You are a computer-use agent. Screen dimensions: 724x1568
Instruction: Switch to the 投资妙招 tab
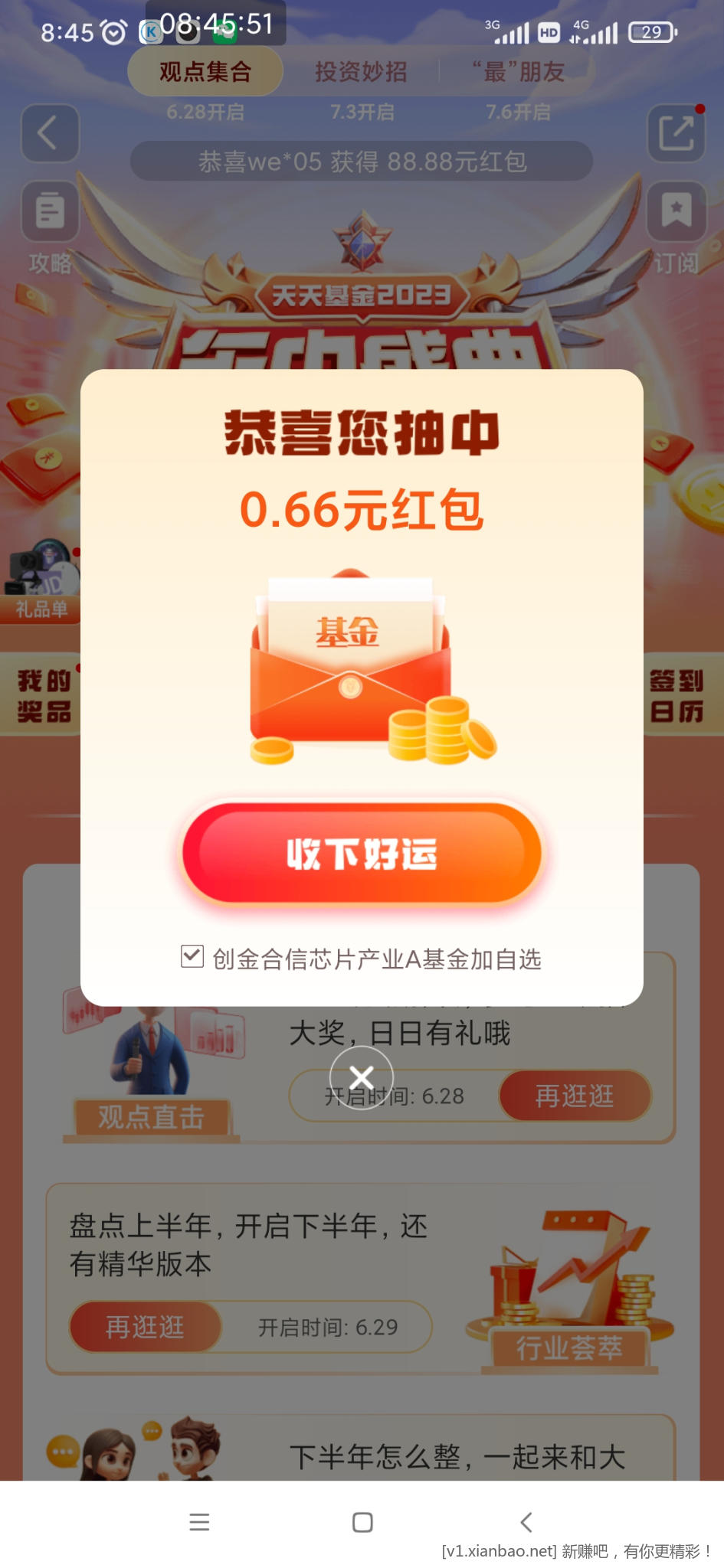point(361,72)
